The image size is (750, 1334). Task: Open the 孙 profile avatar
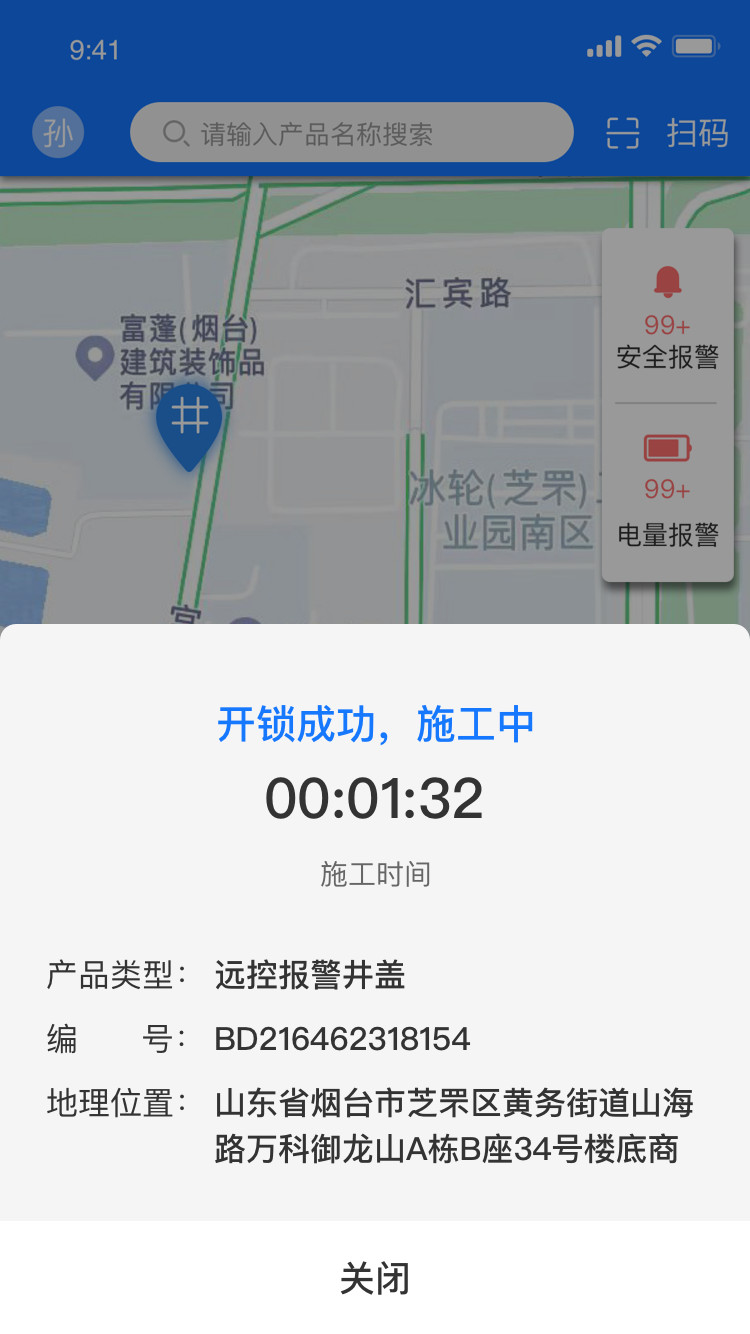pos(58,132)
